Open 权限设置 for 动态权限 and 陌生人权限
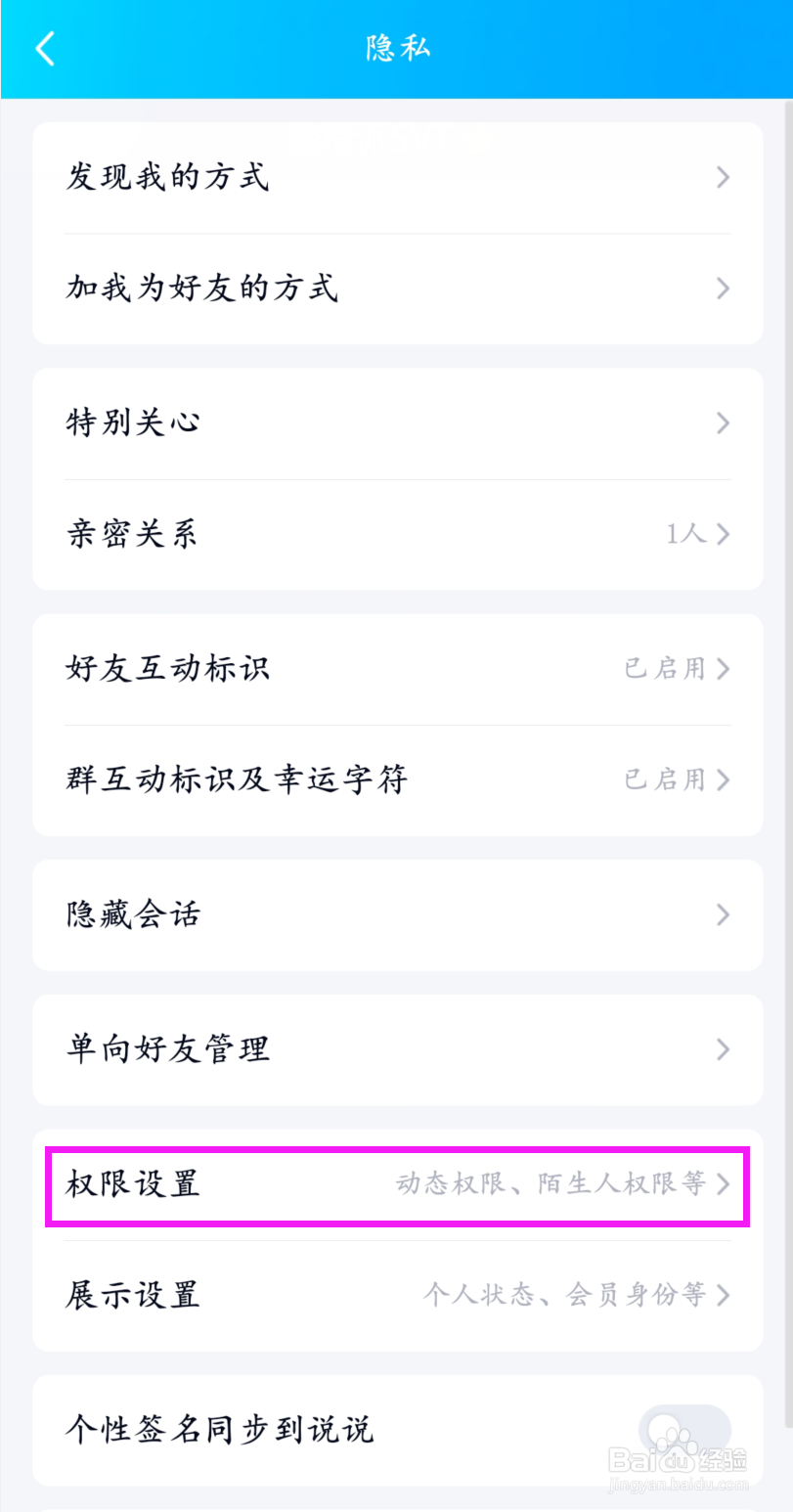793x1512 pixels. pos(397,1184)
